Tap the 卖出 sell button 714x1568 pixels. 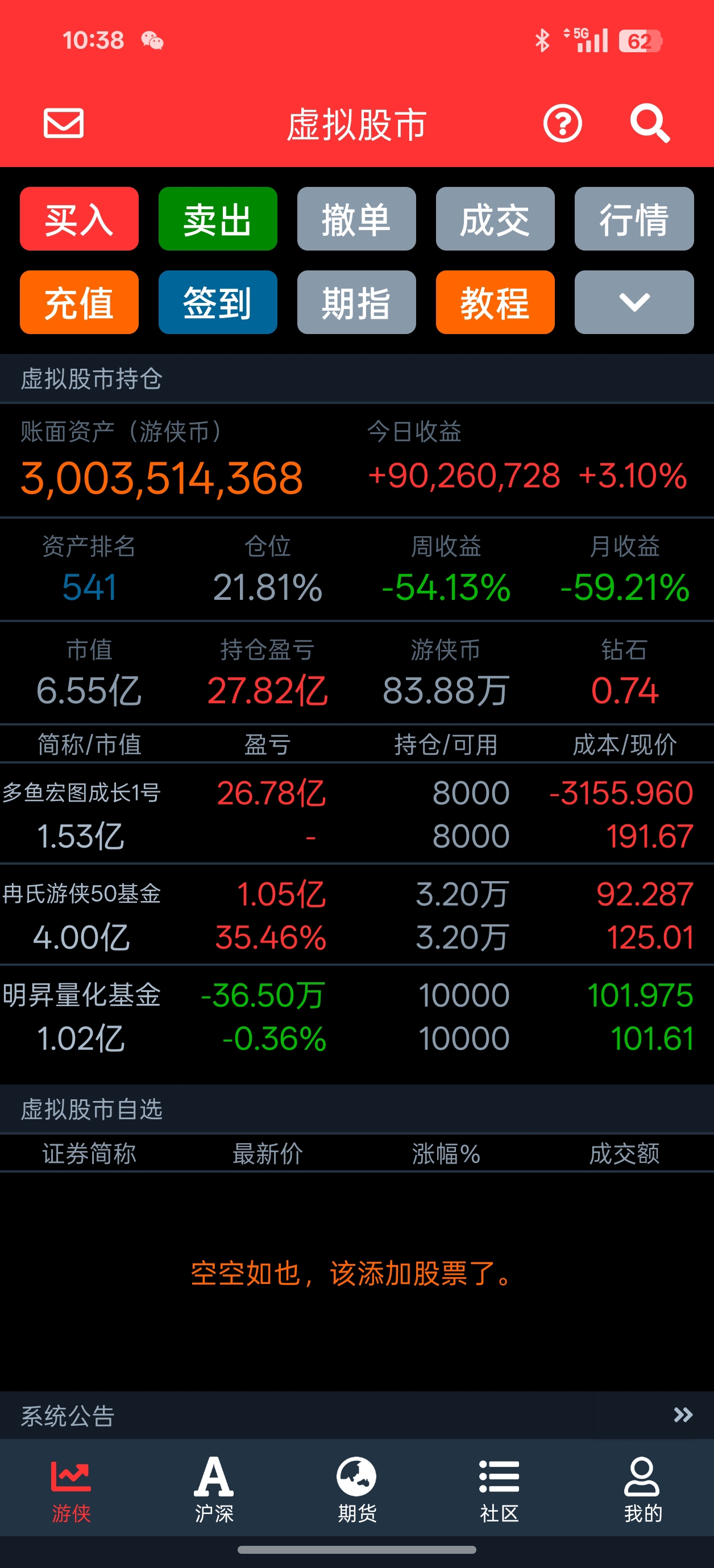(218, 219)
